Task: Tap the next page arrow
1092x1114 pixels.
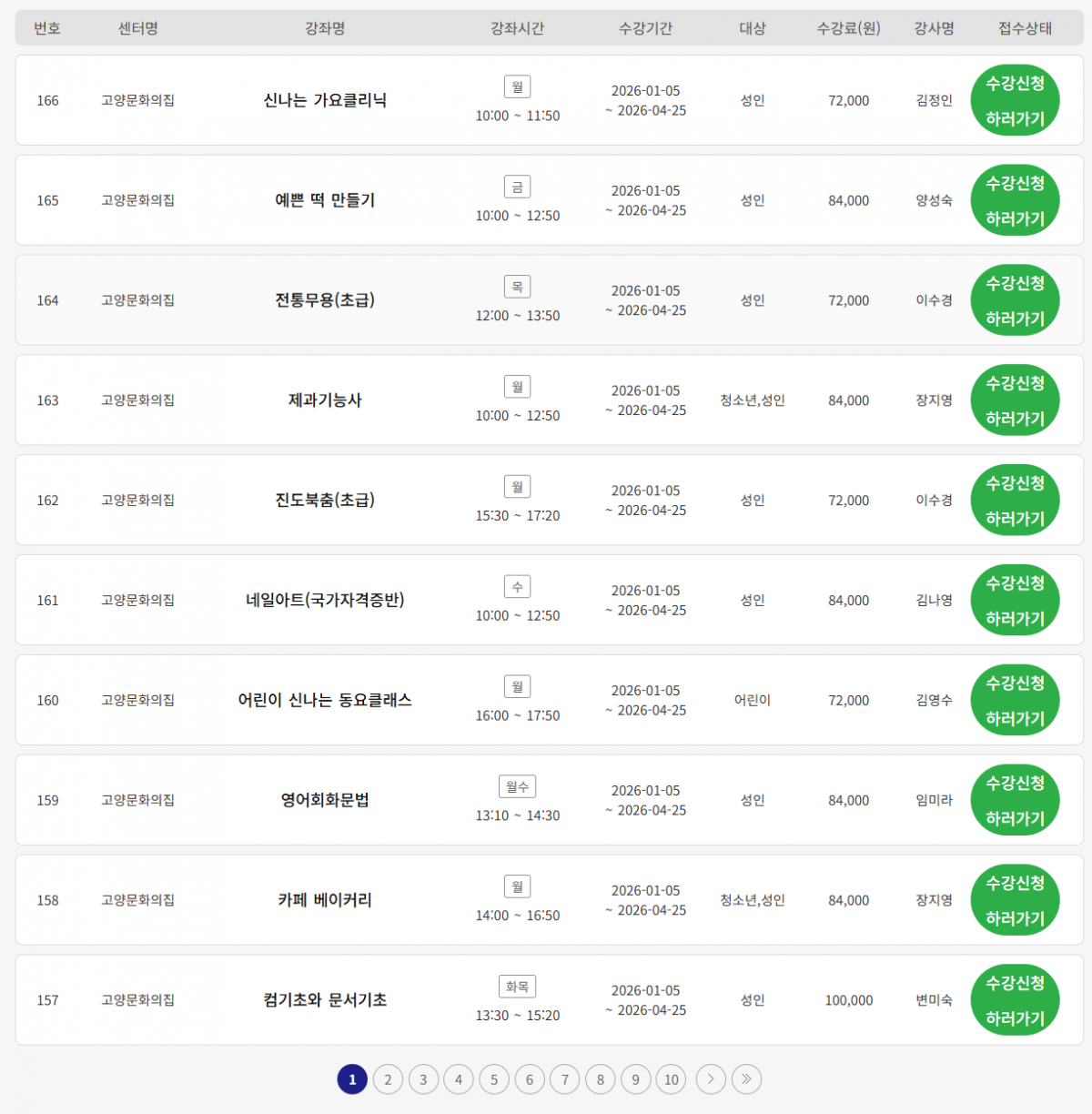Action: coord(711,1079)
